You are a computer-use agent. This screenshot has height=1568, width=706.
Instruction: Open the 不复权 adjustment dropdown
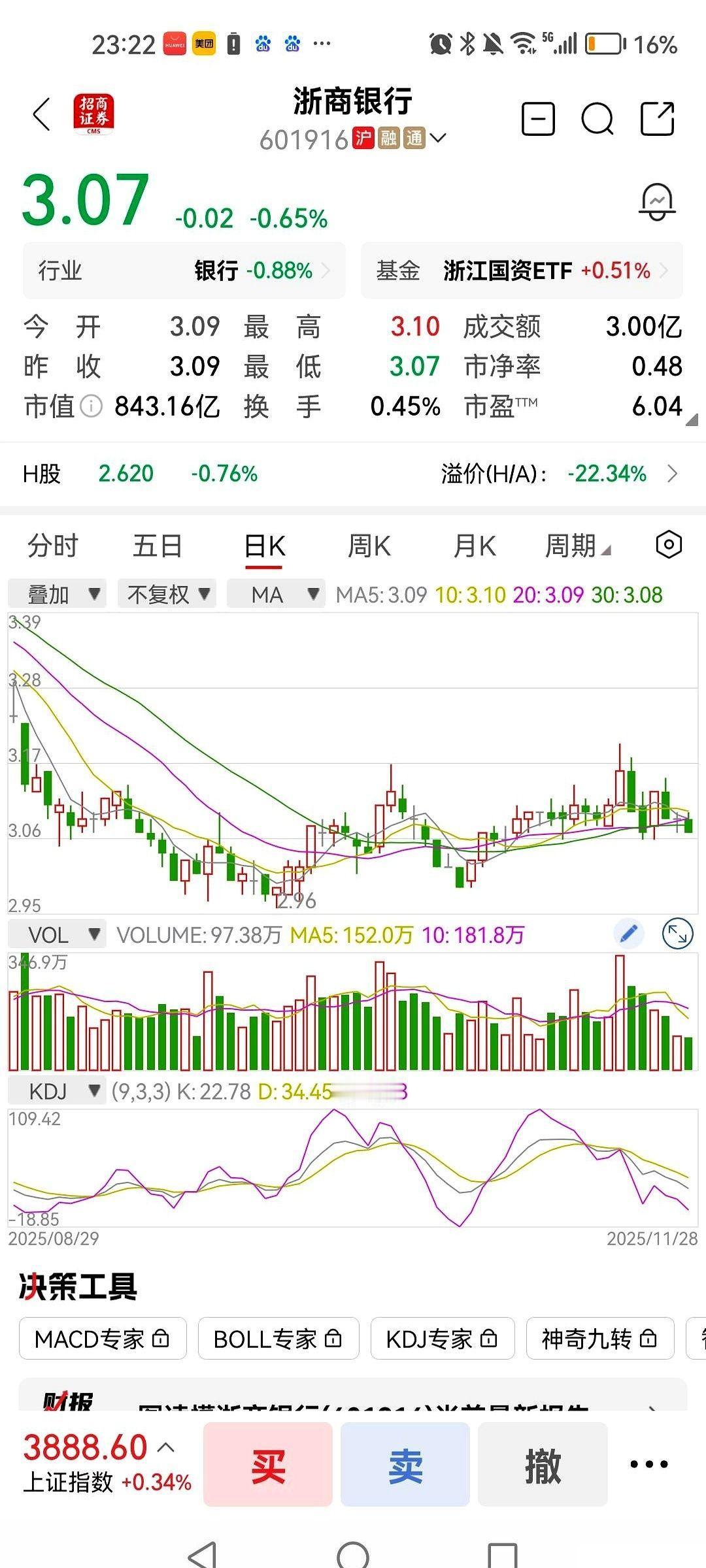(165, 594)
